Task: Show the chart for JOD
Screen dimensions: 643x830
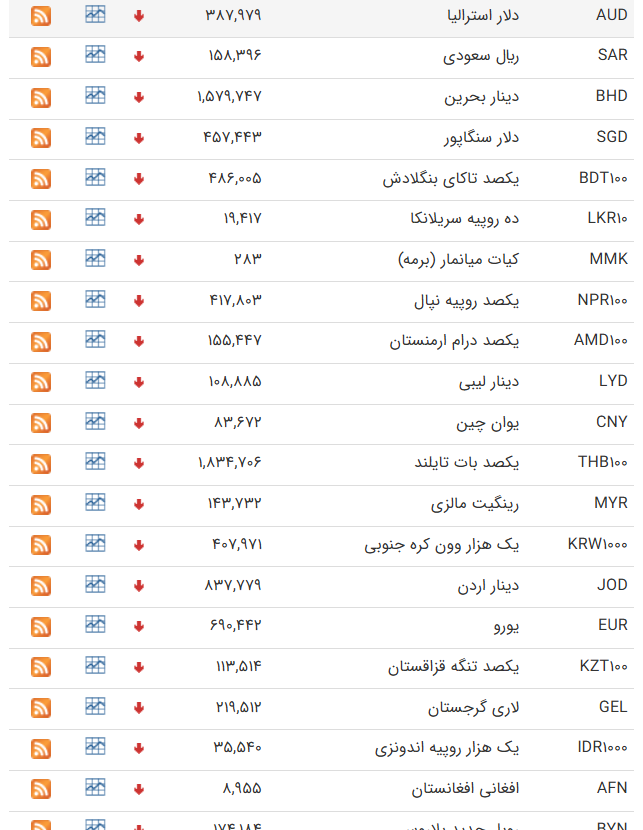Action: pyautogui.click(x=95, y=583)
